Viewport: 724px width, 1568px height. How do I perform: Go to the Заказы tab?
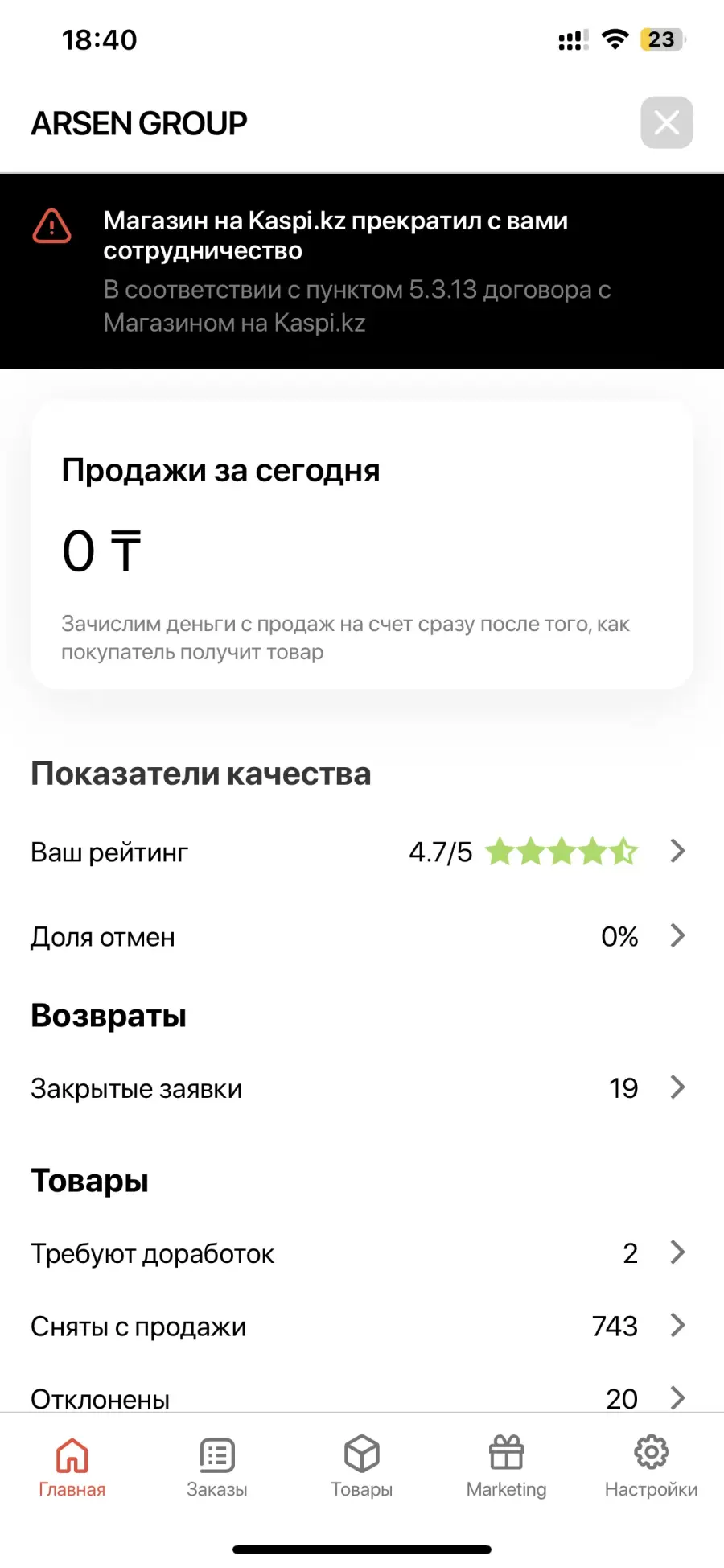[217, 1467]
